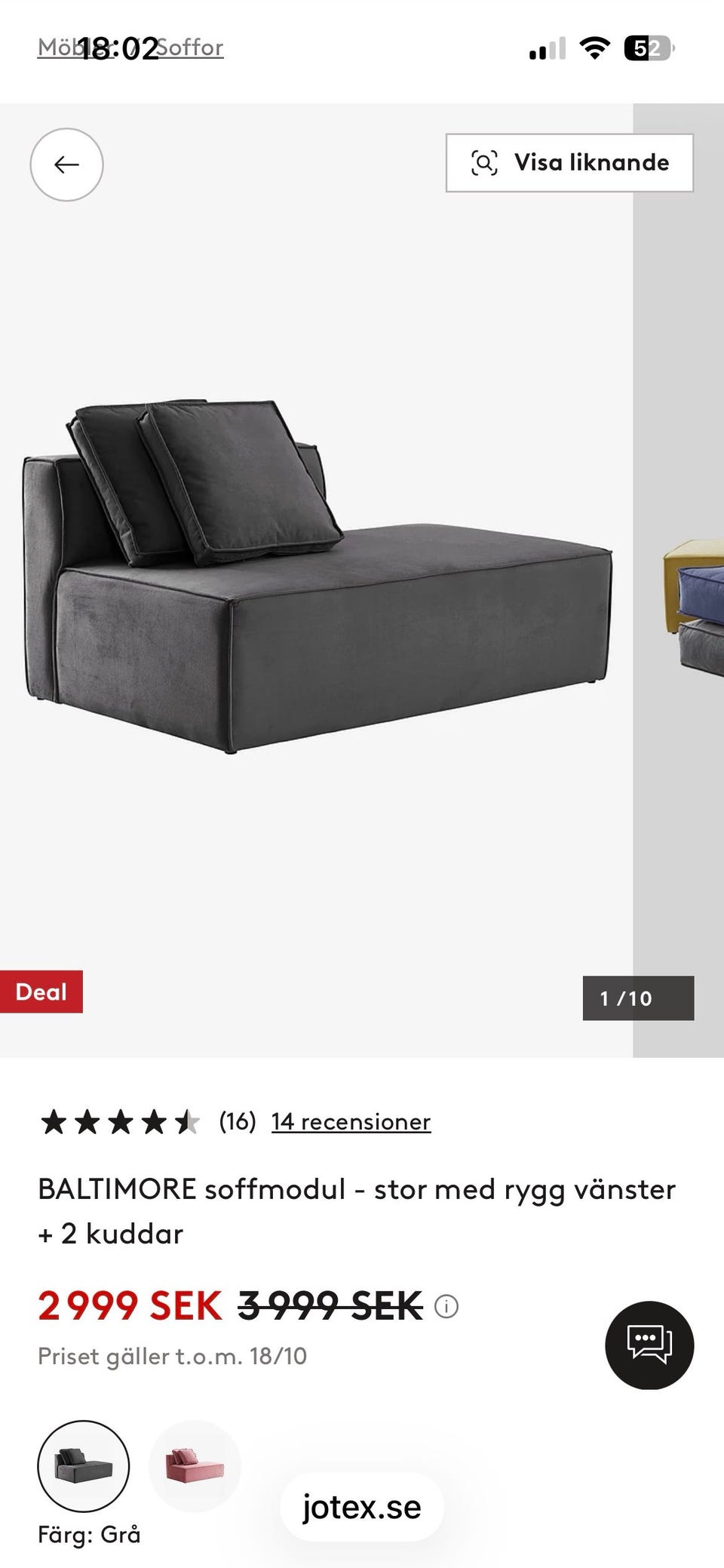The image size is (724, 1568).
Task: Tap the jotex.se address pill
Action: point(362,1507)
